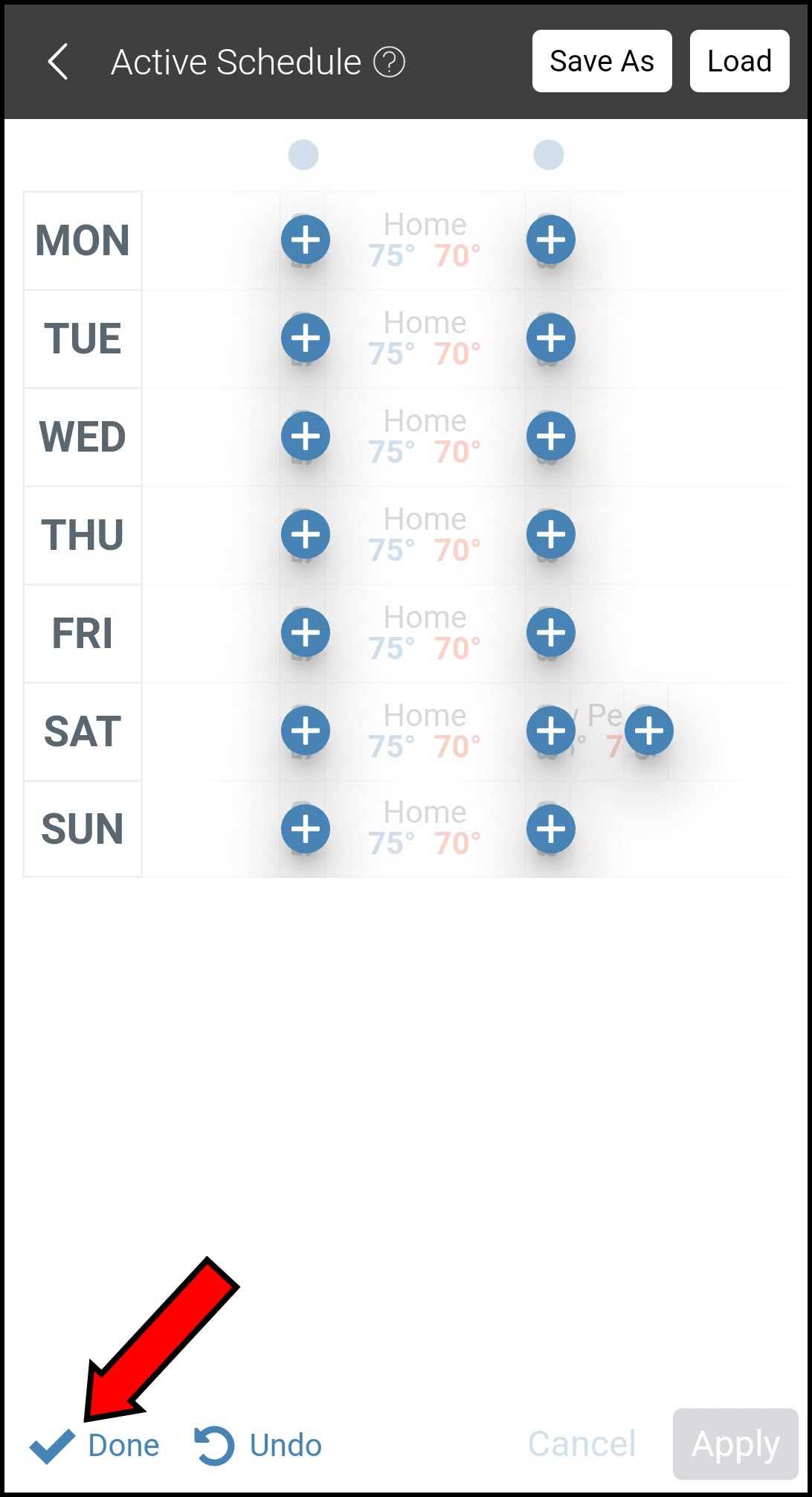Add a period after Home on Monday

tap(550, 240)
